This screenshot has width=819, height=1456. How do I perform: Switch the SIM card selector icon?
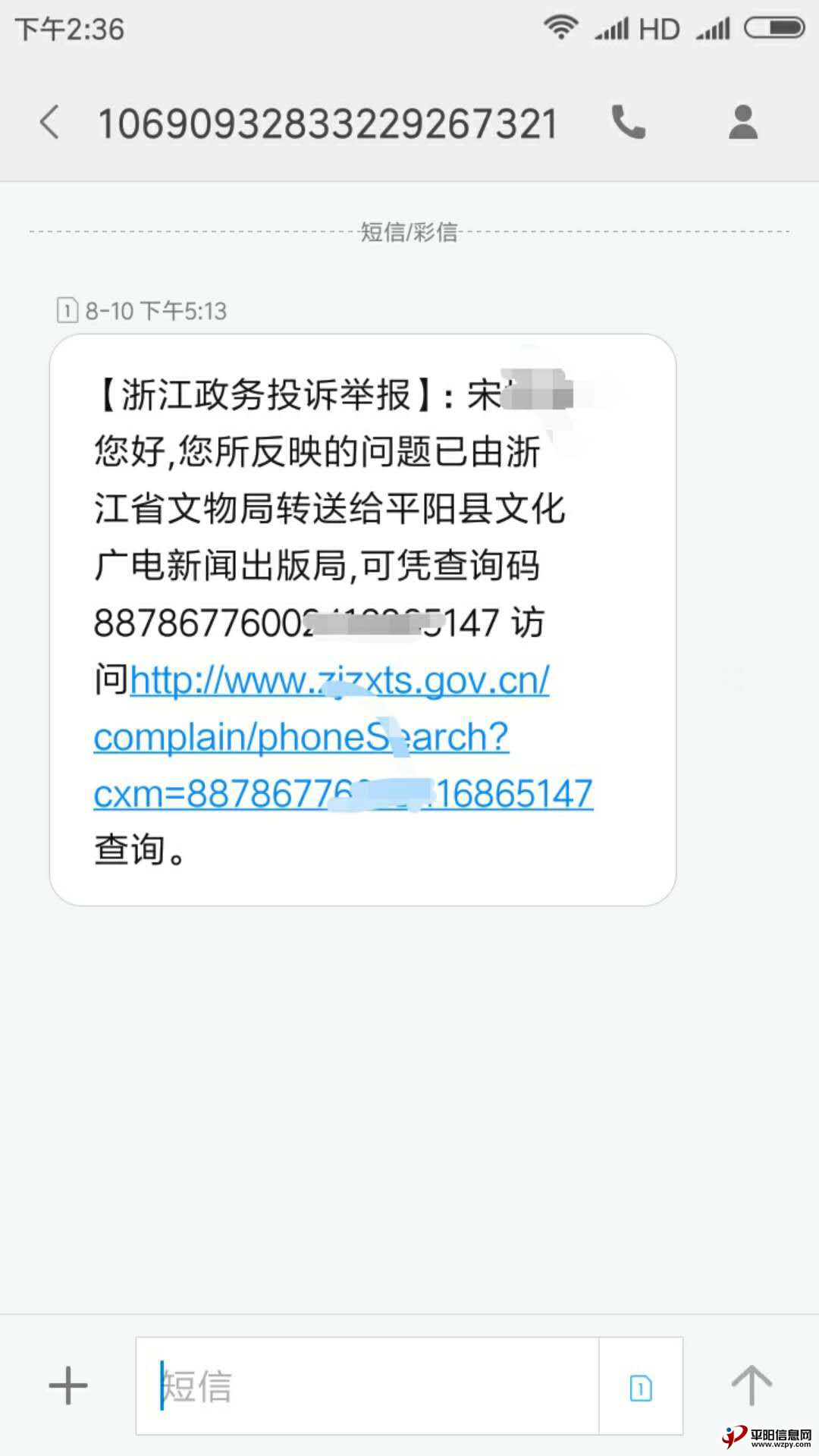click(x=641, y=1388)
